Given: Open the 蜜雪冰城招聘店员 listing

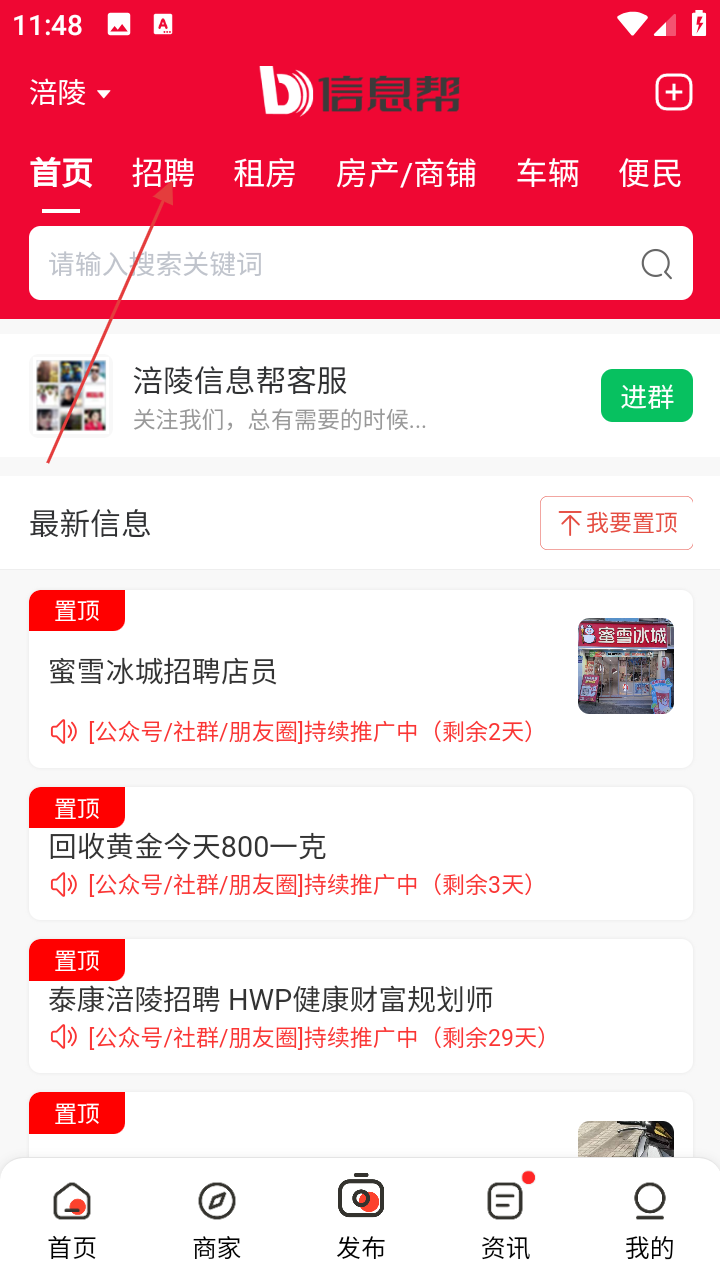Looking at the screenshot, I should pyautogui.click(x=300, y=672).
